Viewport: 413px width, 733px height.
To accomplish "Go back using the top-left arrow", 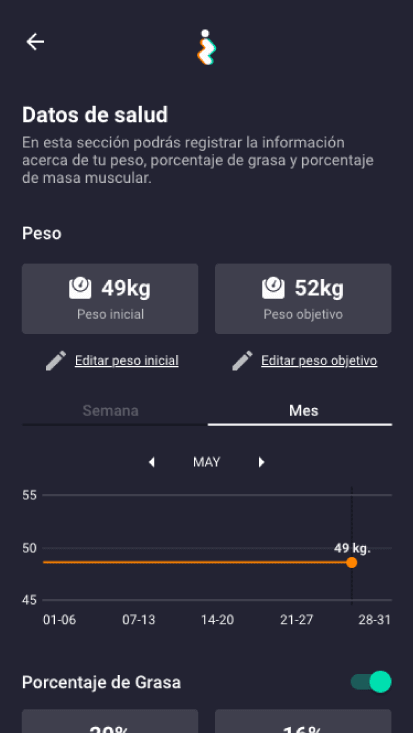I will [x=35, y=42].
